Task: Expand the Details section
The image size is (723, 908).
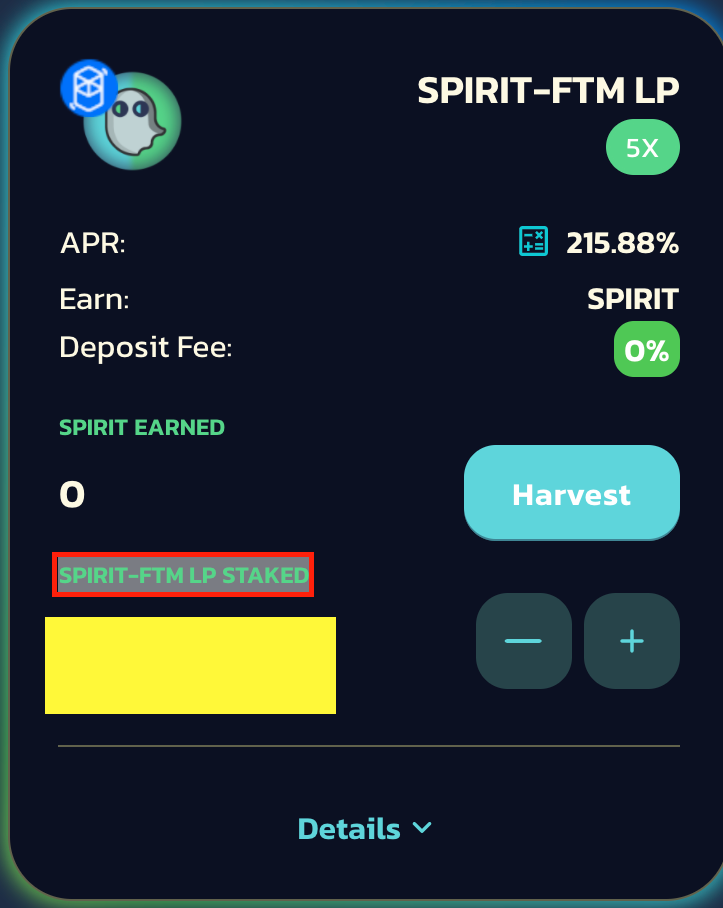Action: click(365, 828)
